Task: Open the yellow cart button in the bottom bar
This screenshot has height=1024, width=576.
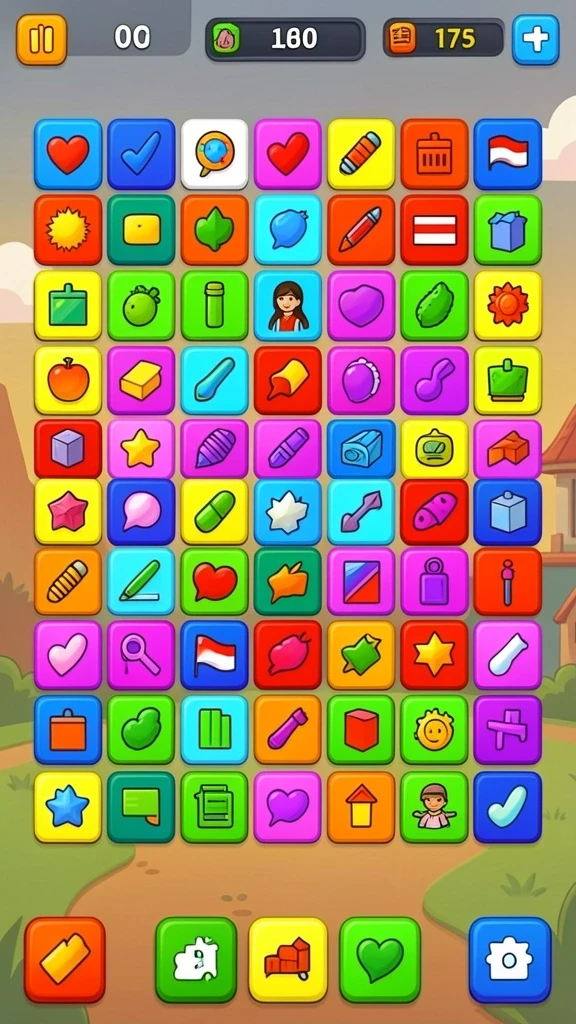Action: [288, 959]
